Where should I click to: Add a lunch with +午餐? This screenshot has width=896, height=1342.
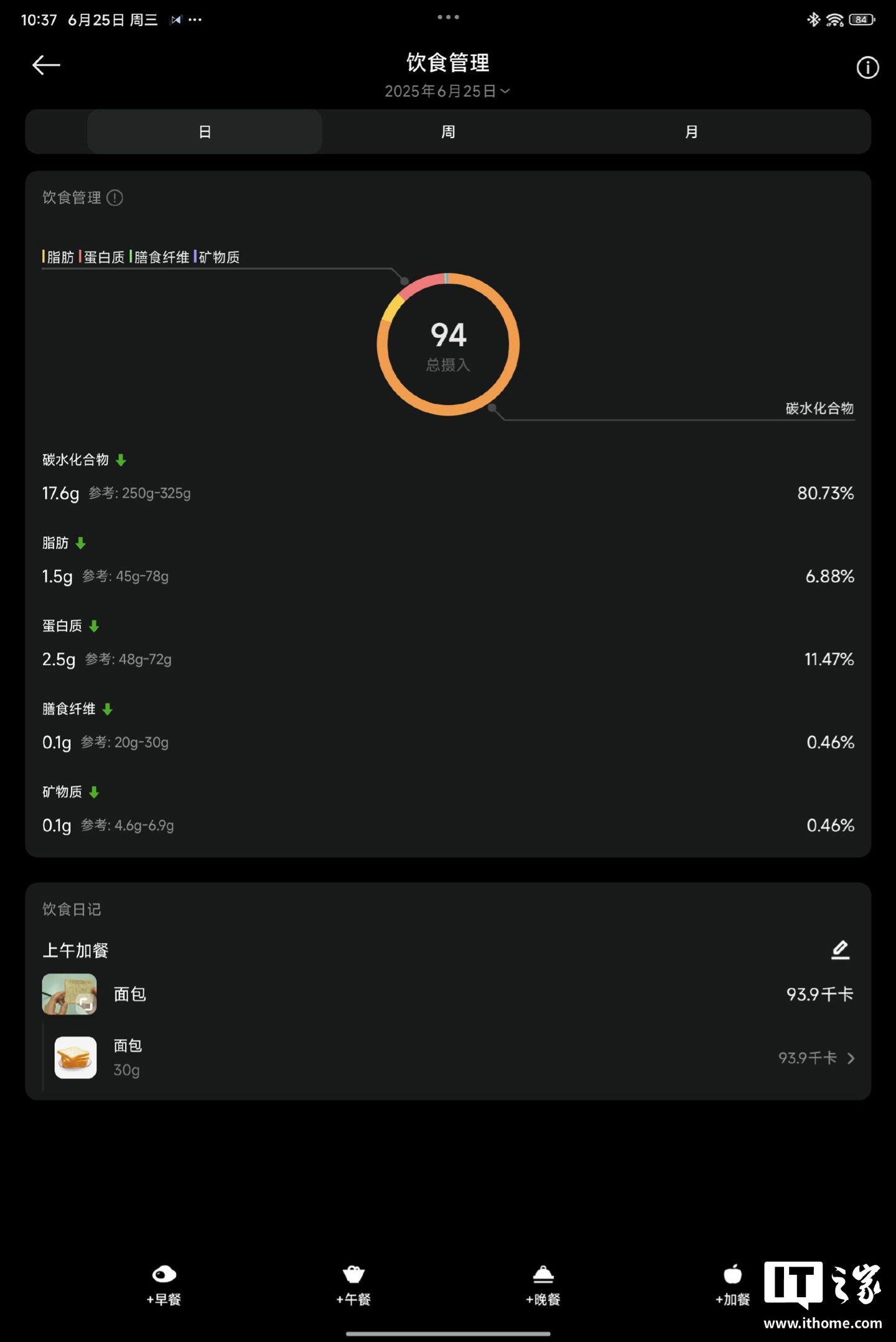point(353,1284)
